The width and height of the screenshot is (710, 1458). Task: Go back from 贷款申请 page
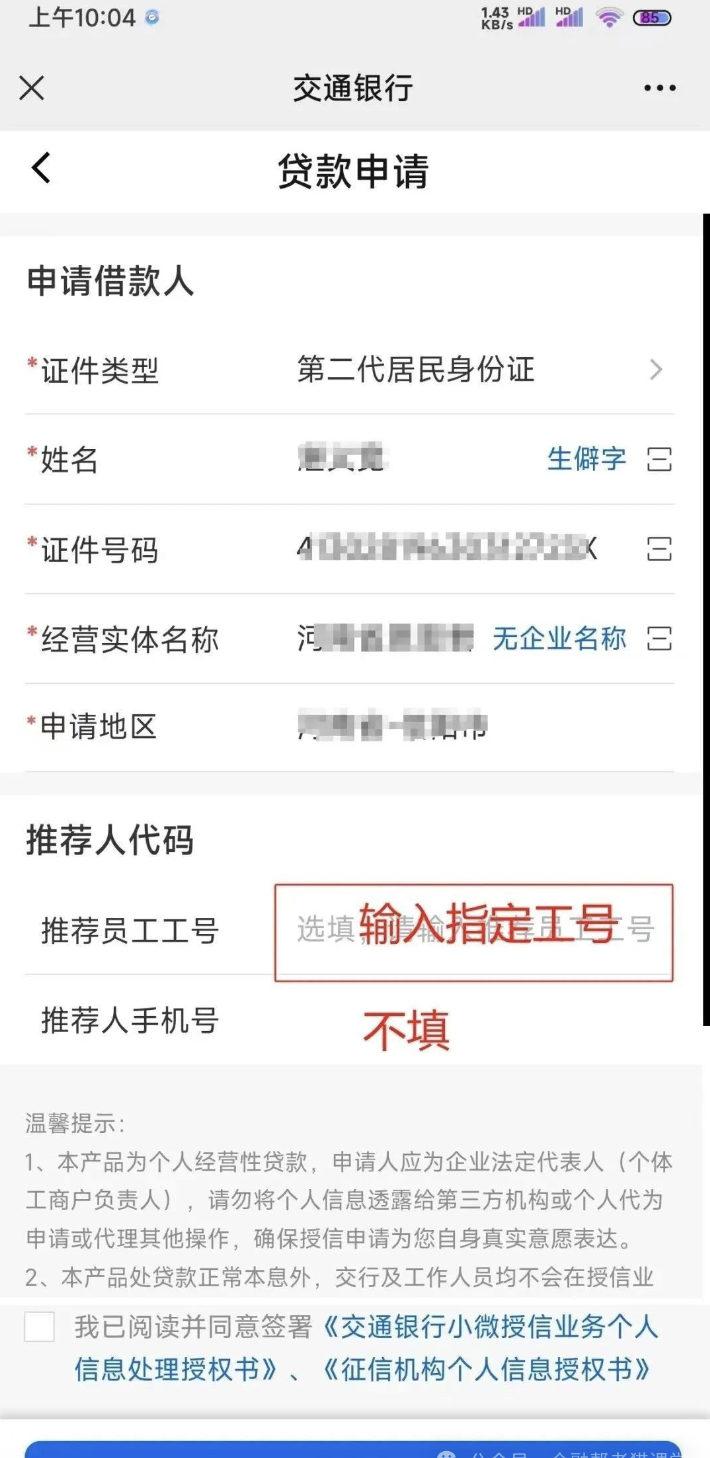coord(40,168)
